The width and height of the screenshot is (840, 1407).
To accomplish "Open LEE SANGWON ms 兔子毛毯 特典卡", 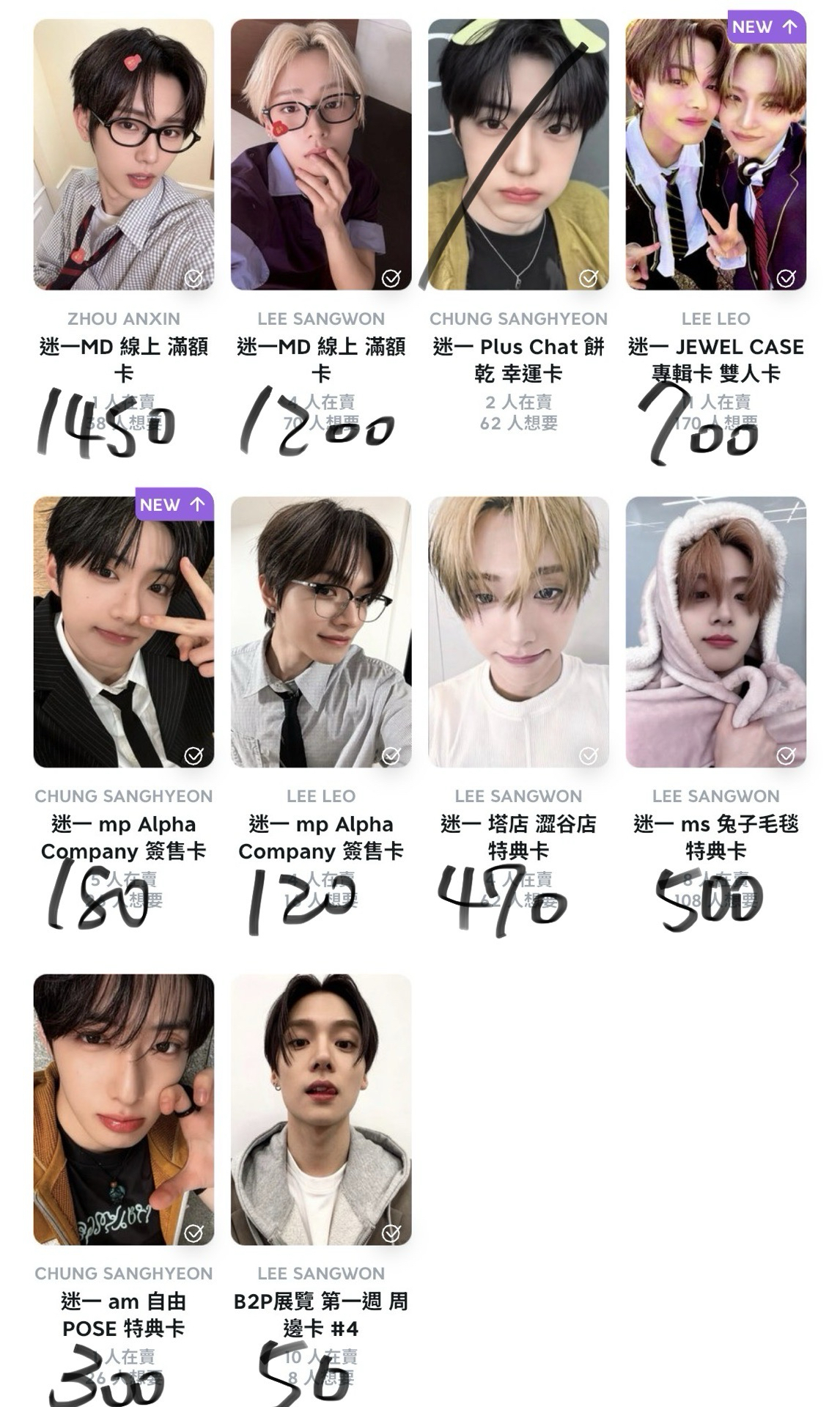I will (715, 632).
